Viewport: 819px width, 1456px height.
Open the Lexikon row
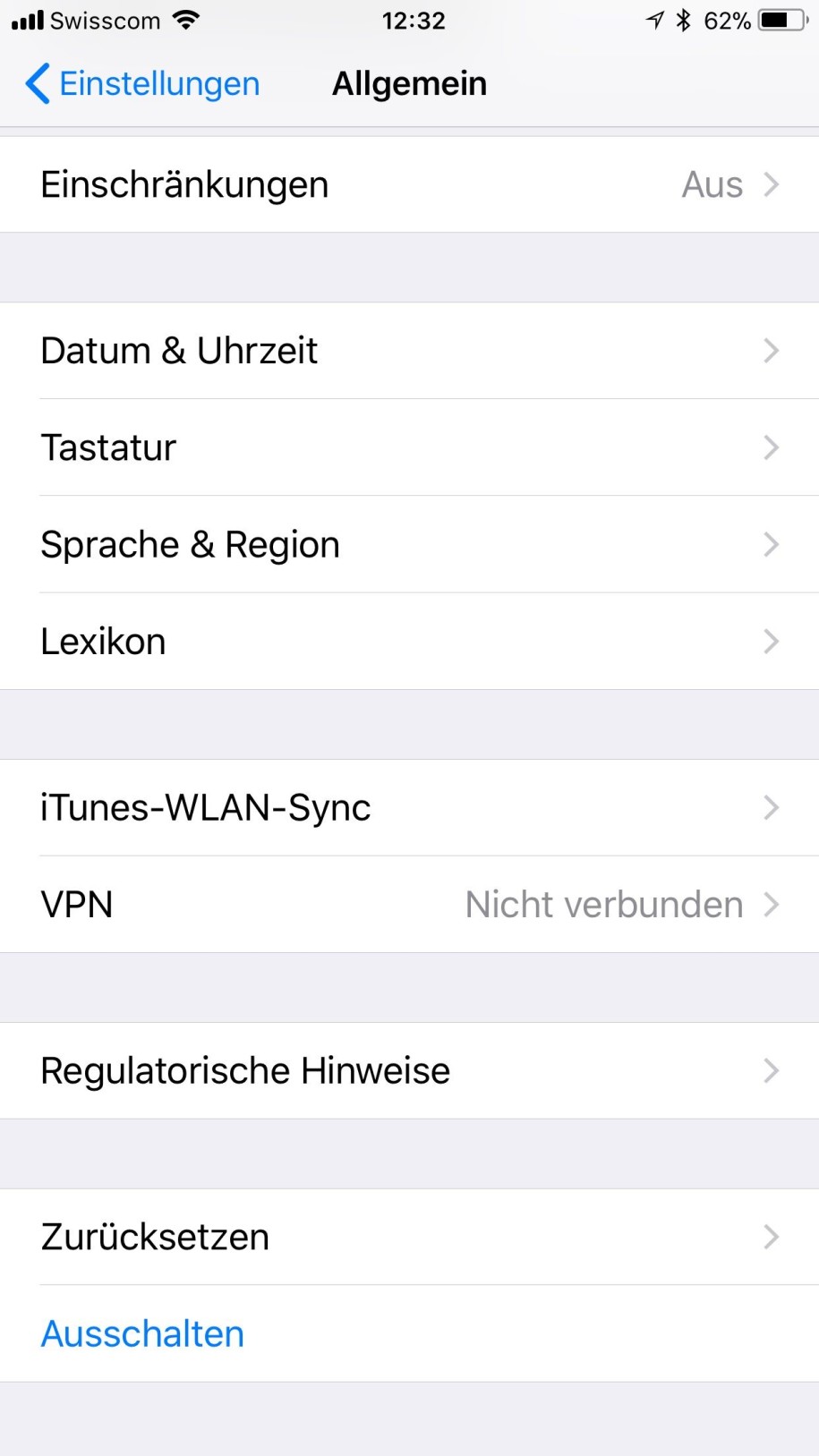coord(409,641)
